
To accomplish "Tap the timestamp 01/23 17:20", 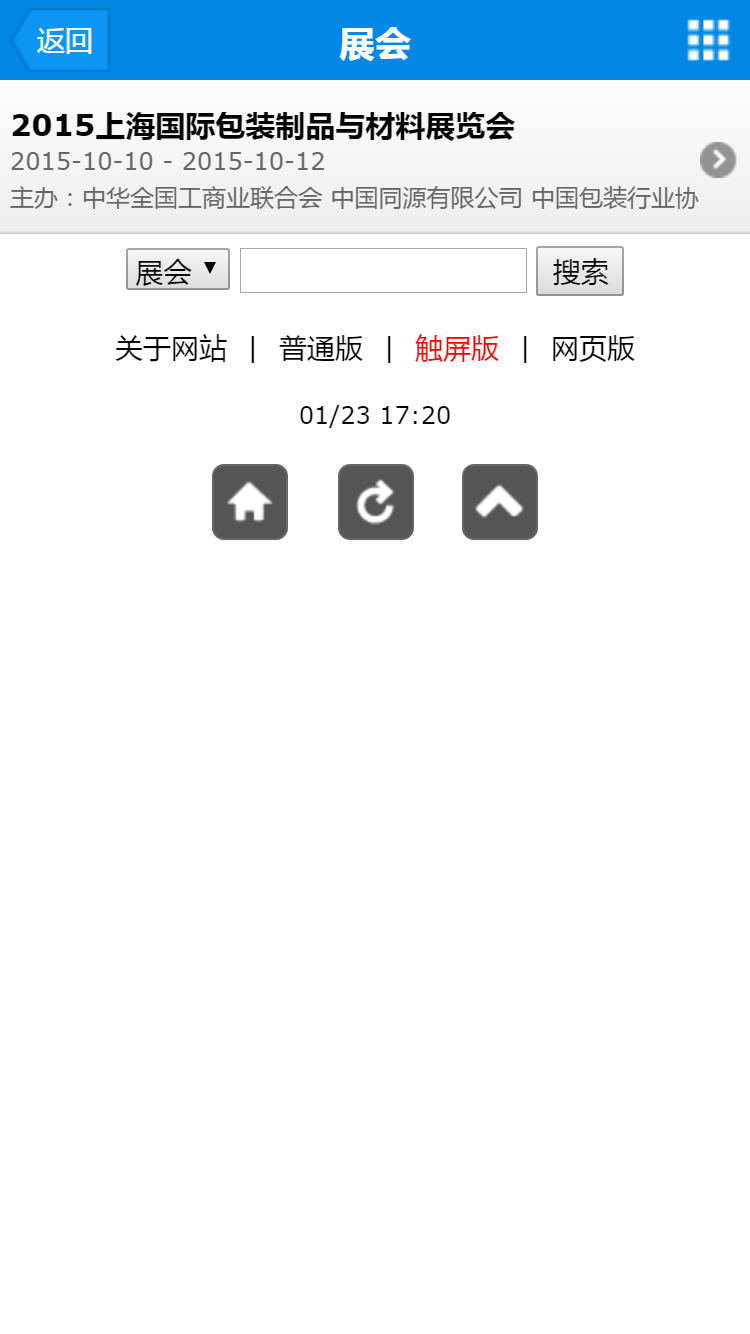I will [x=375, y=415].
